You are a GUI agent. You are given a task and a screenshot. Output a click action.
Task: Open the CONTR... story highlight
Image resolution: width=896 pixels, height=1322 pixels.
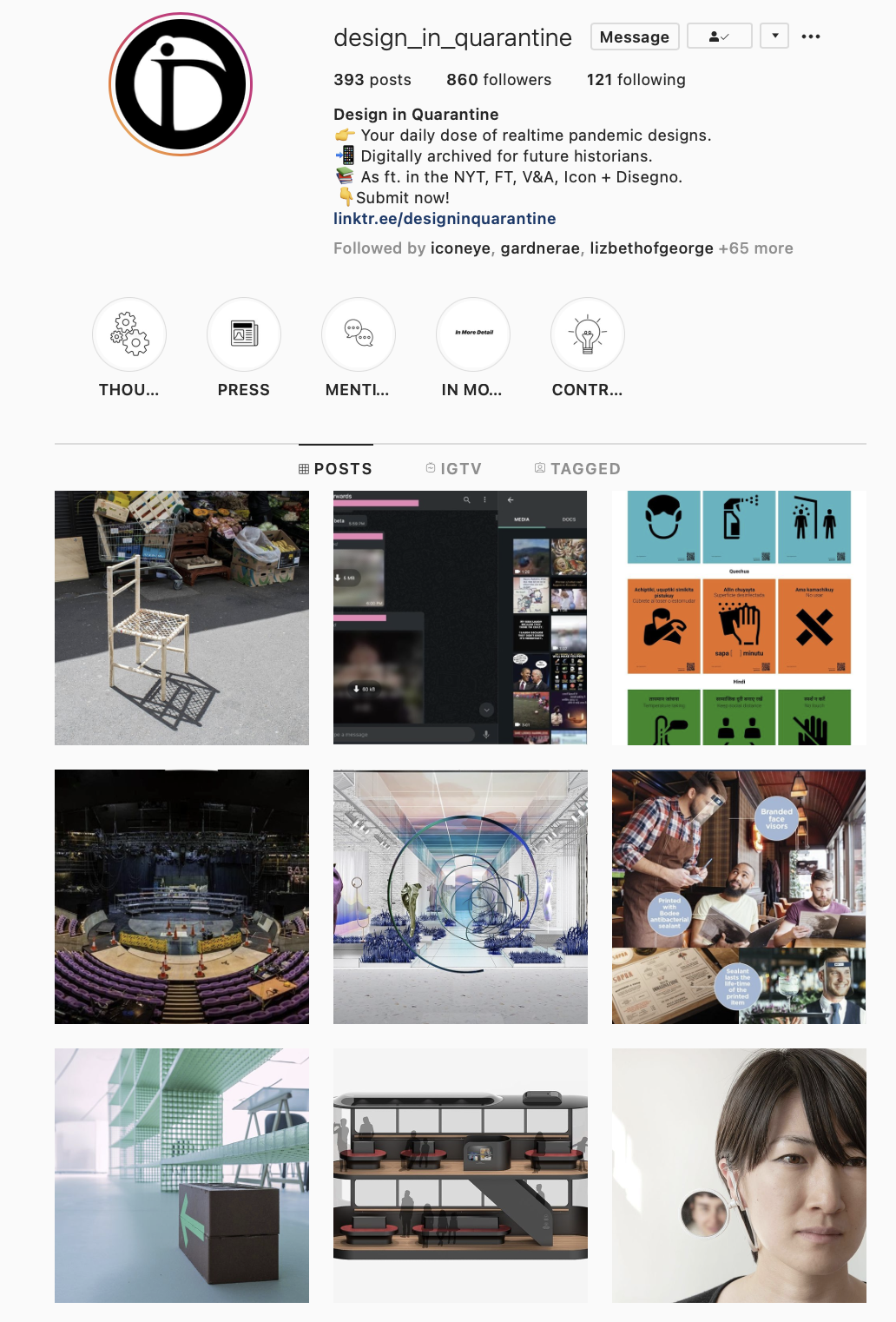[588, 335]
